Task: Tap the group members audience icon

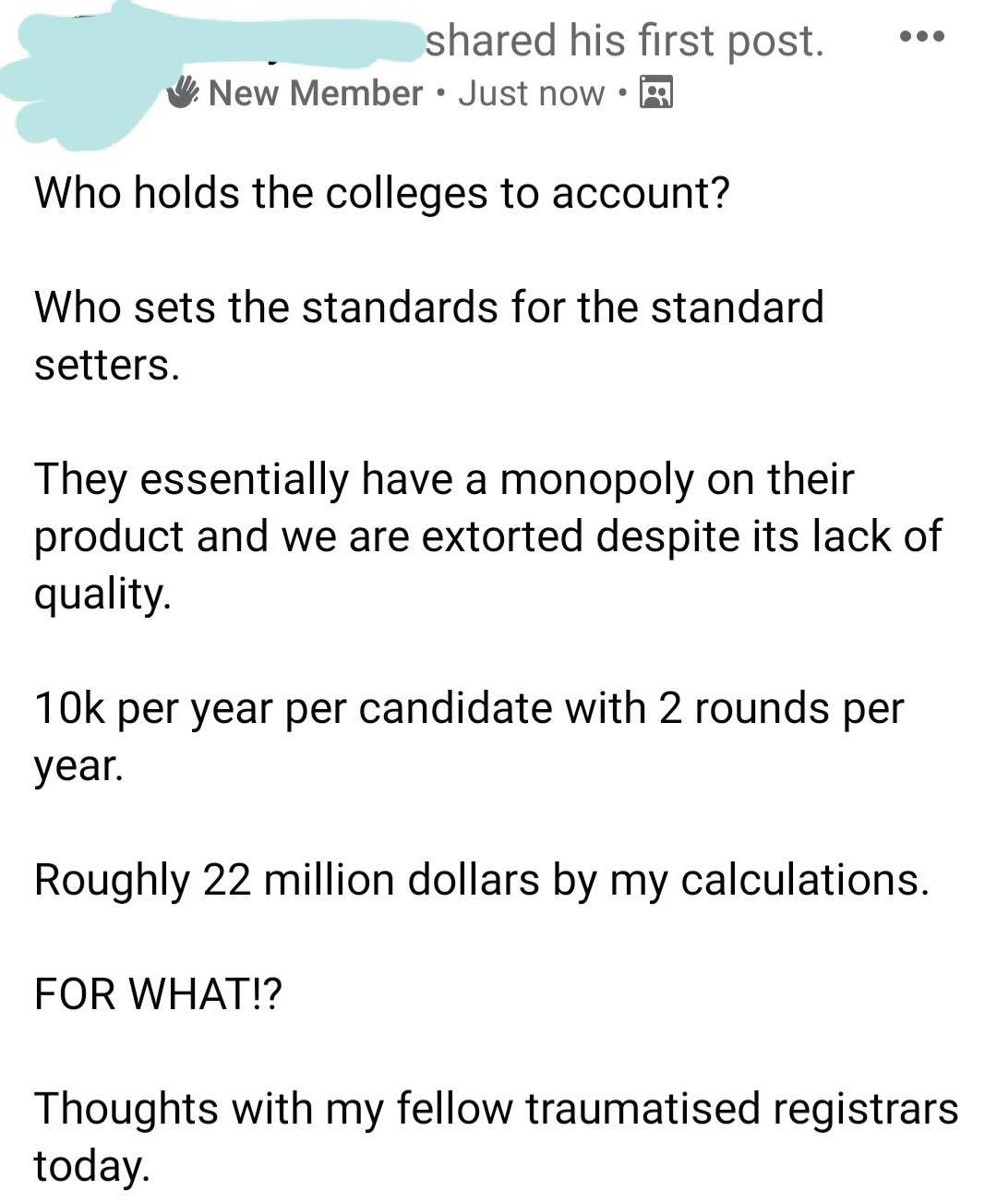Action: (x=656, y=93)
